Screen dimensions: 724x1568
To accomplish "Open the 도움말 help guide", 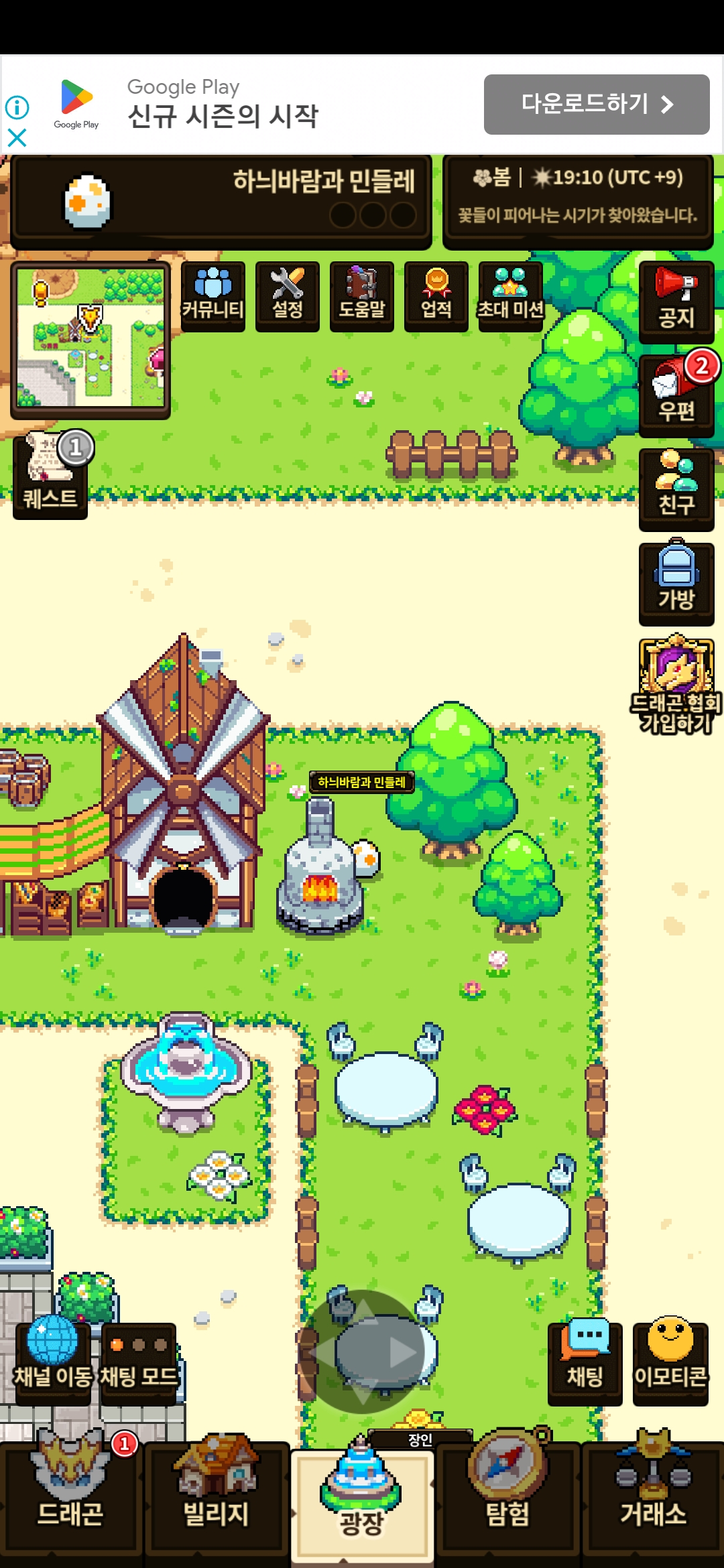I will [362, 296].
